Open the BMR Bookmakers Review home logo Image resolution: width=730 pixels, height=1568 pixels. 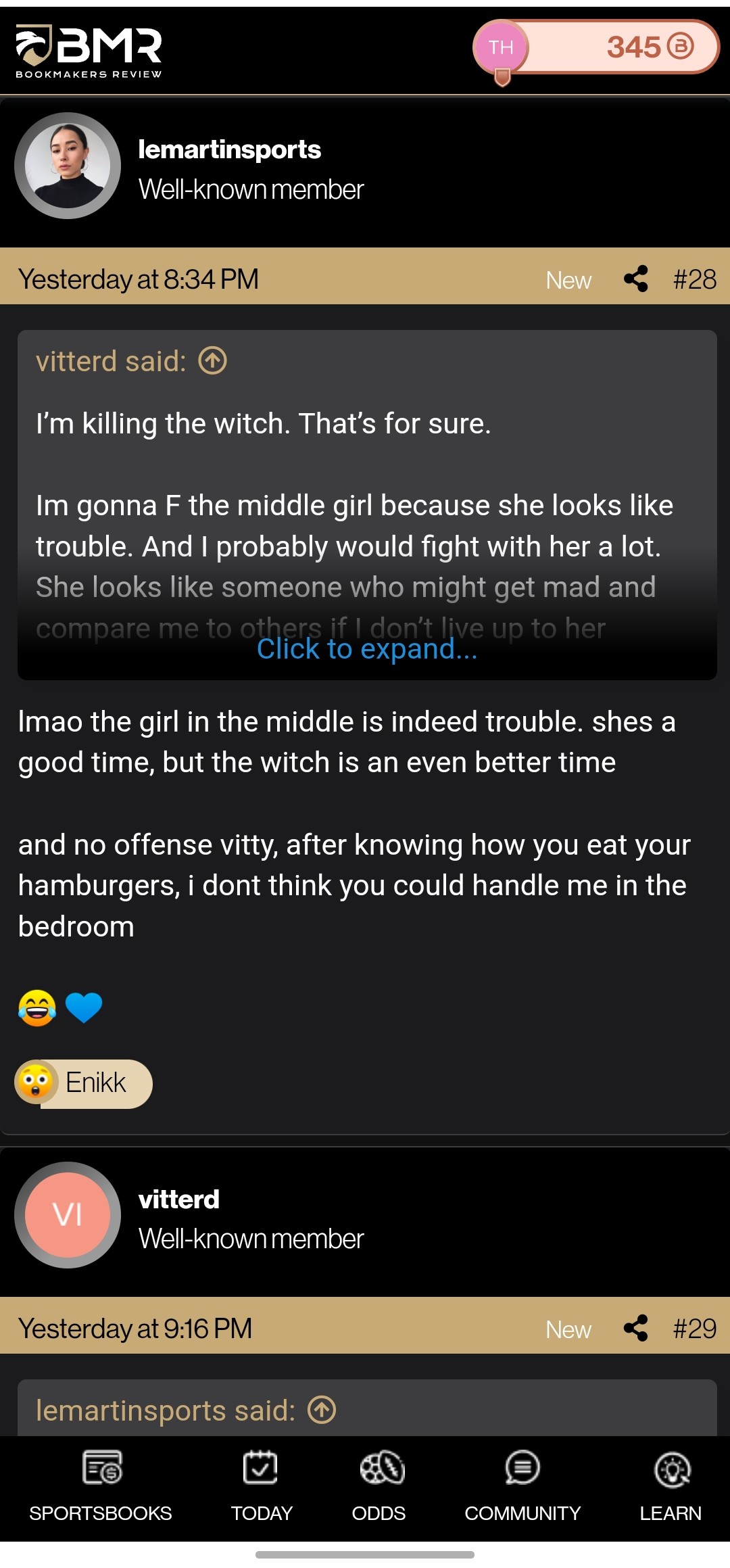tap(89, 51)
